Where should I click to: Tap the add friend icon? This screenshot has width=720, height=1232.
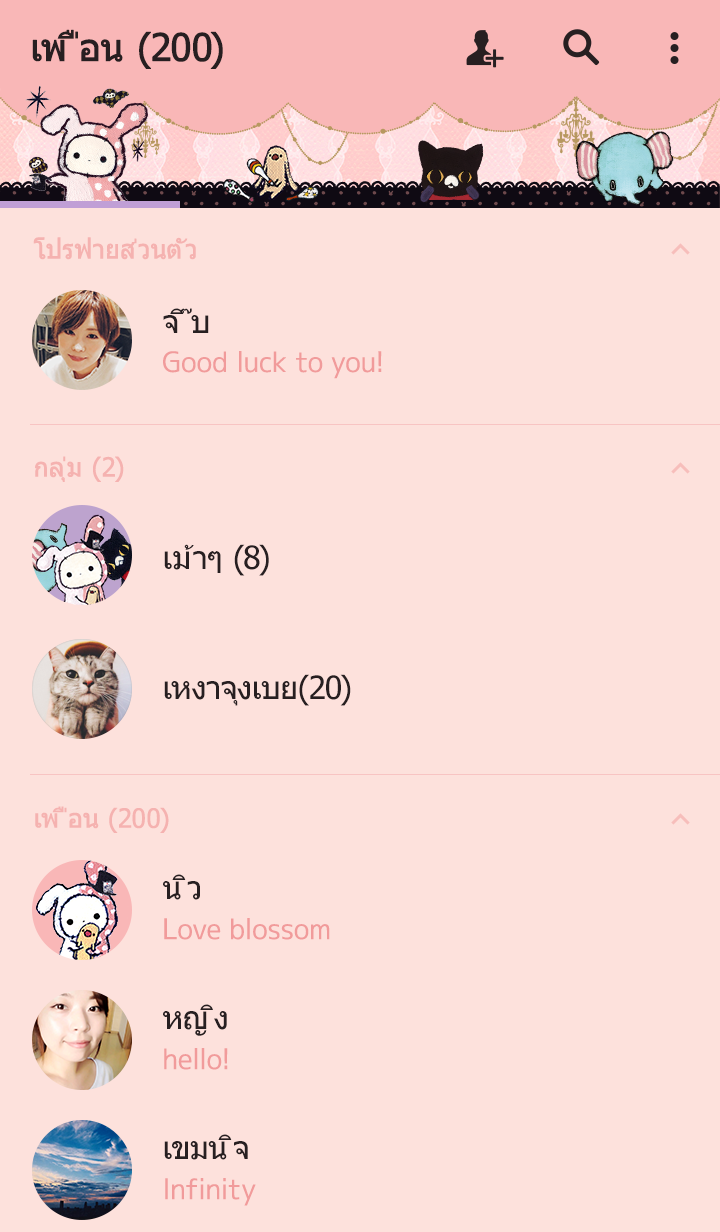click(x=485, y=48)
